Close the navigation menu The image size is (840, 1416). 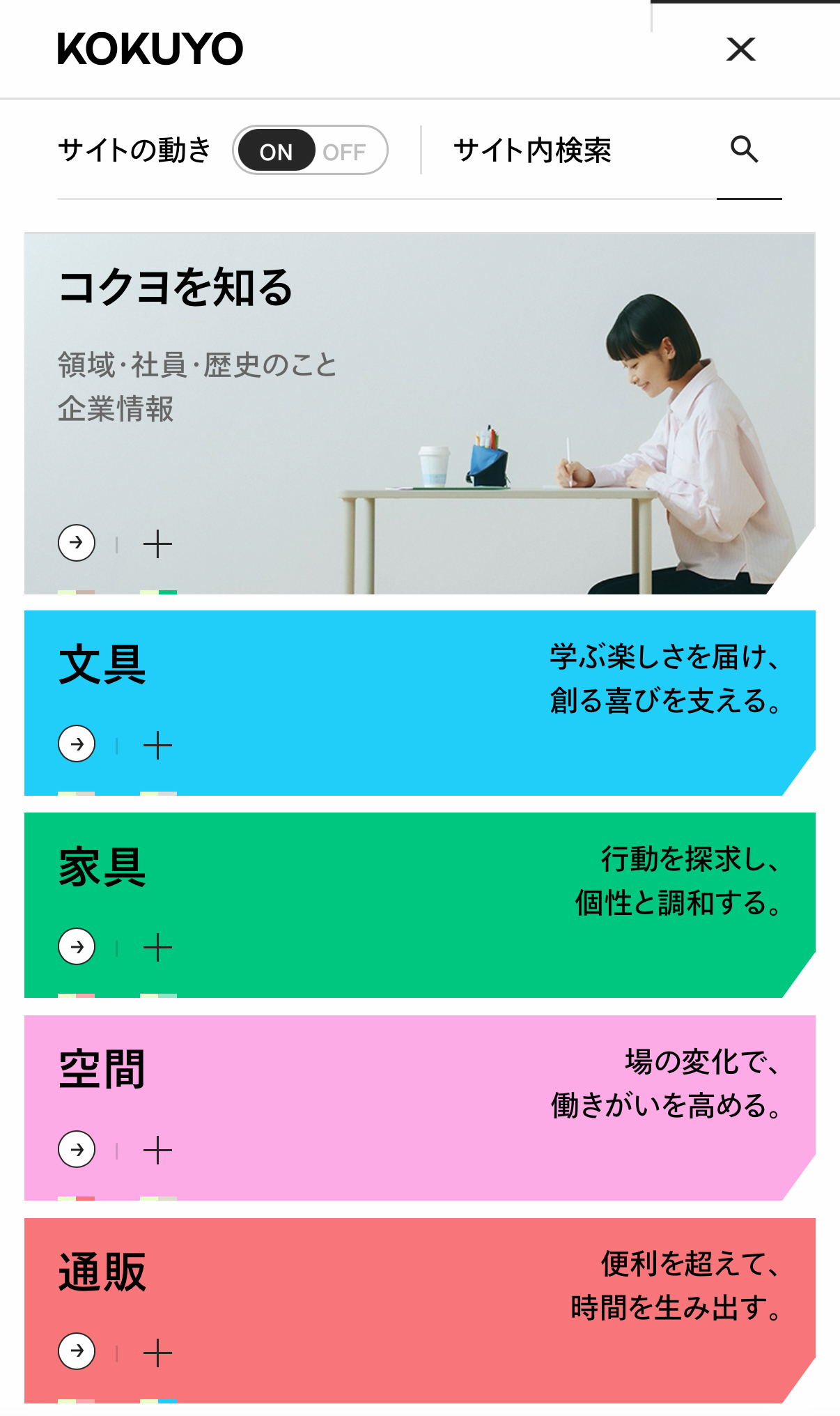(740, 49)
